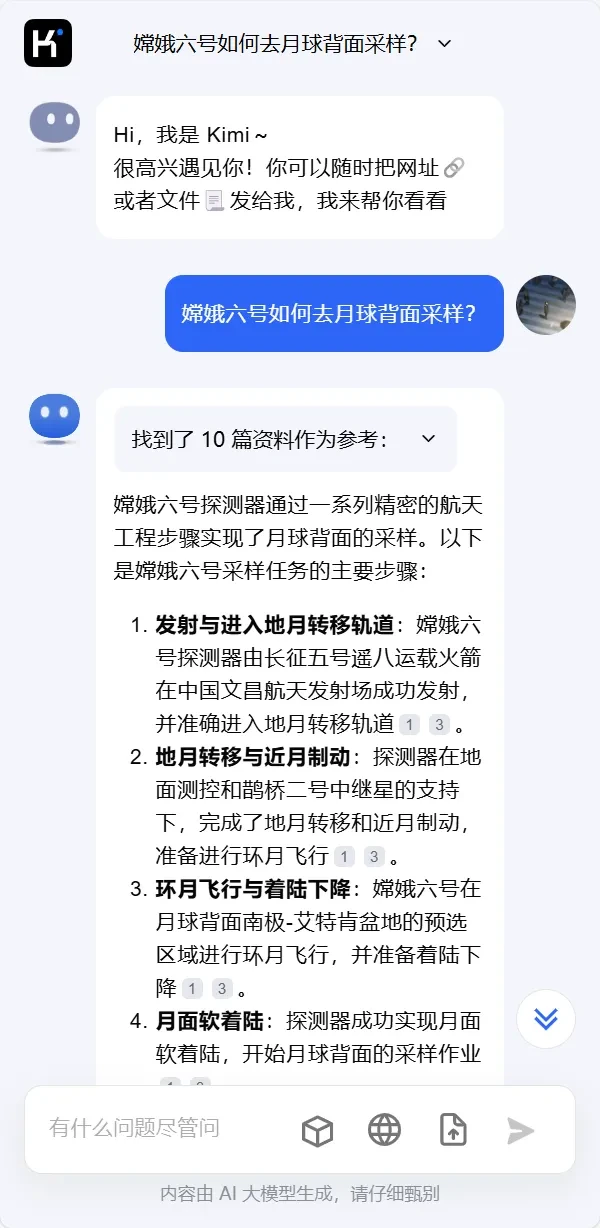
Task: Toggle the web search globe icon
Action: pos(384,1131)
